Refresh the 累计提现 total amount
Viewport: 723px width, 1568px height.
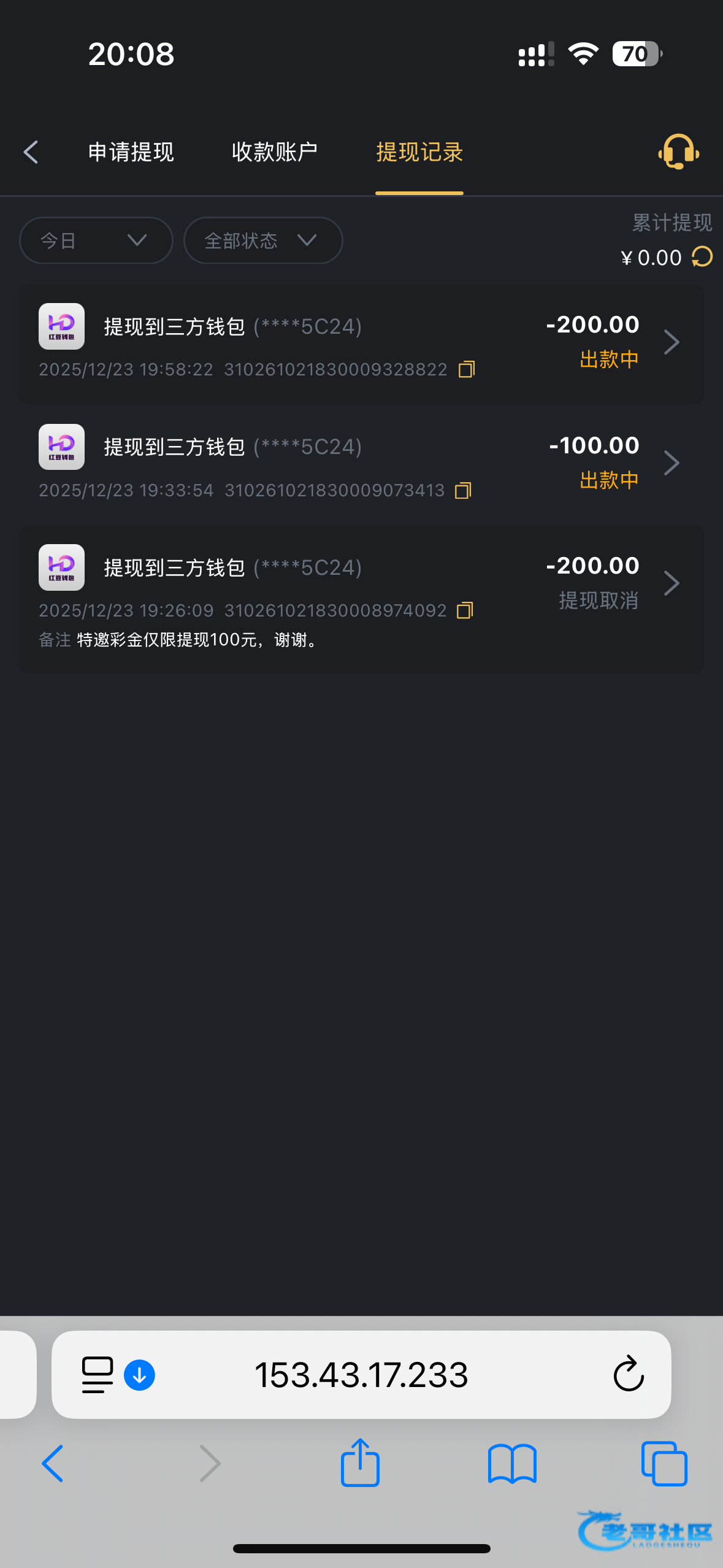coord(702,257)
